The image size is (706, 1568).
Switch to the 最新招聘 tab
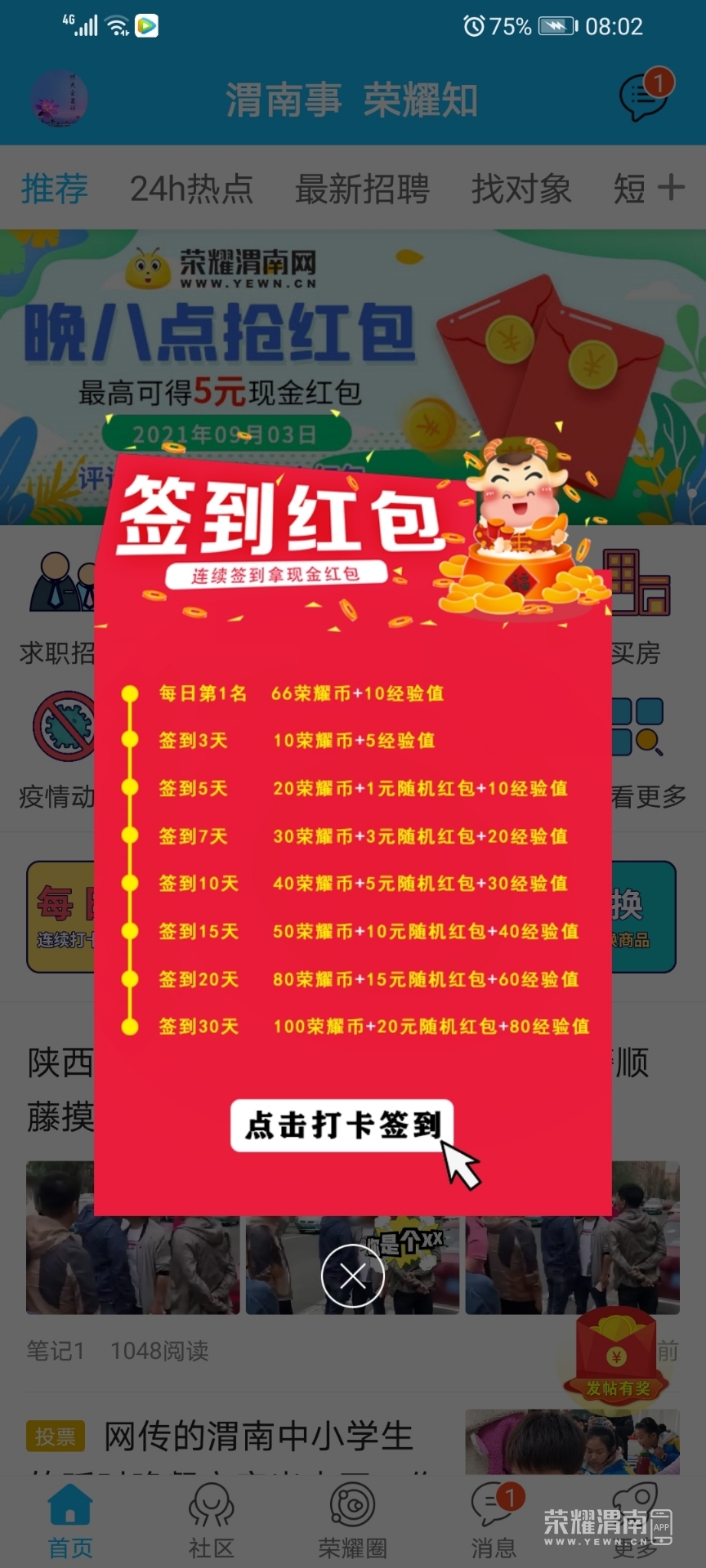[362, 189]
